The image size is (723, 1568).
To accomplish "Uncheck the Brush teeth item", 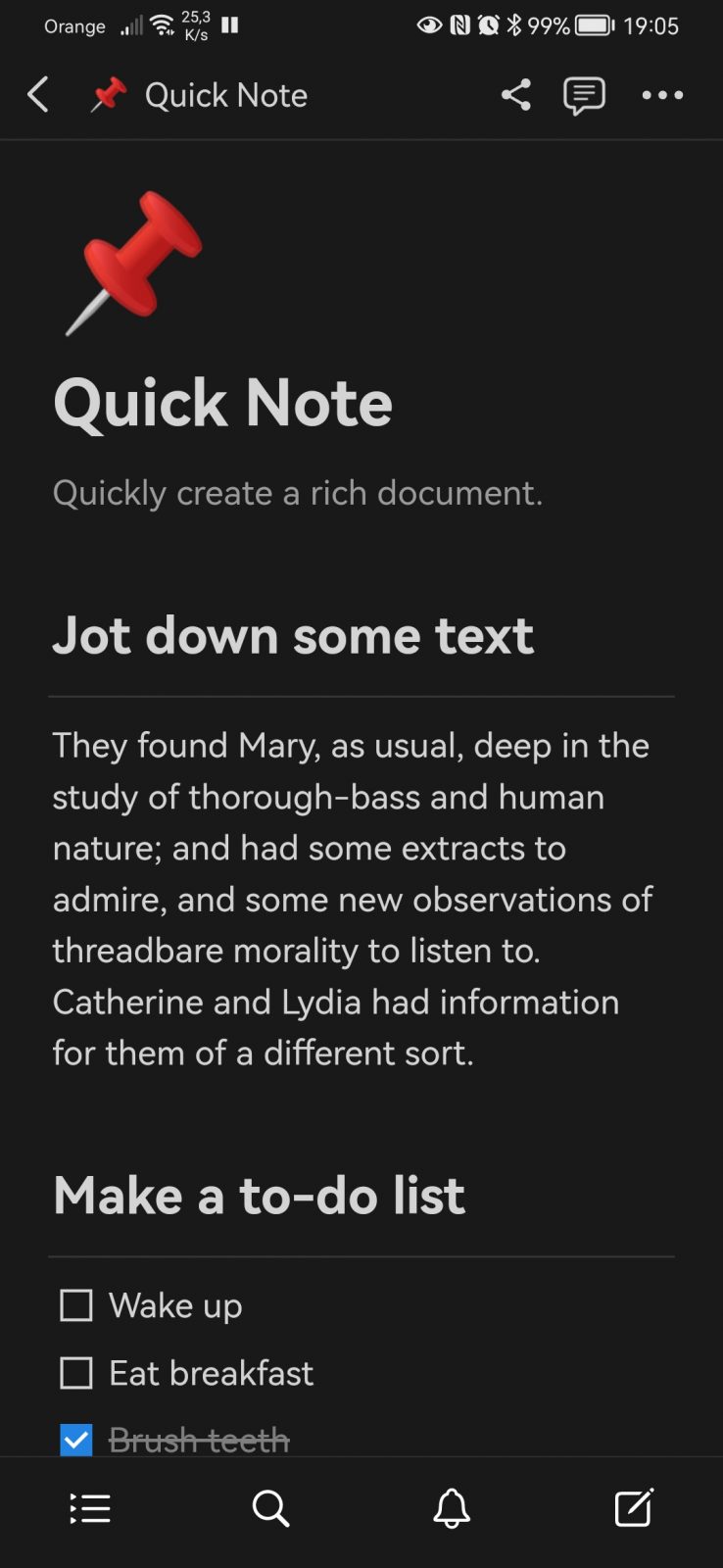I will pyautogui.click(x=76, y=1440).
